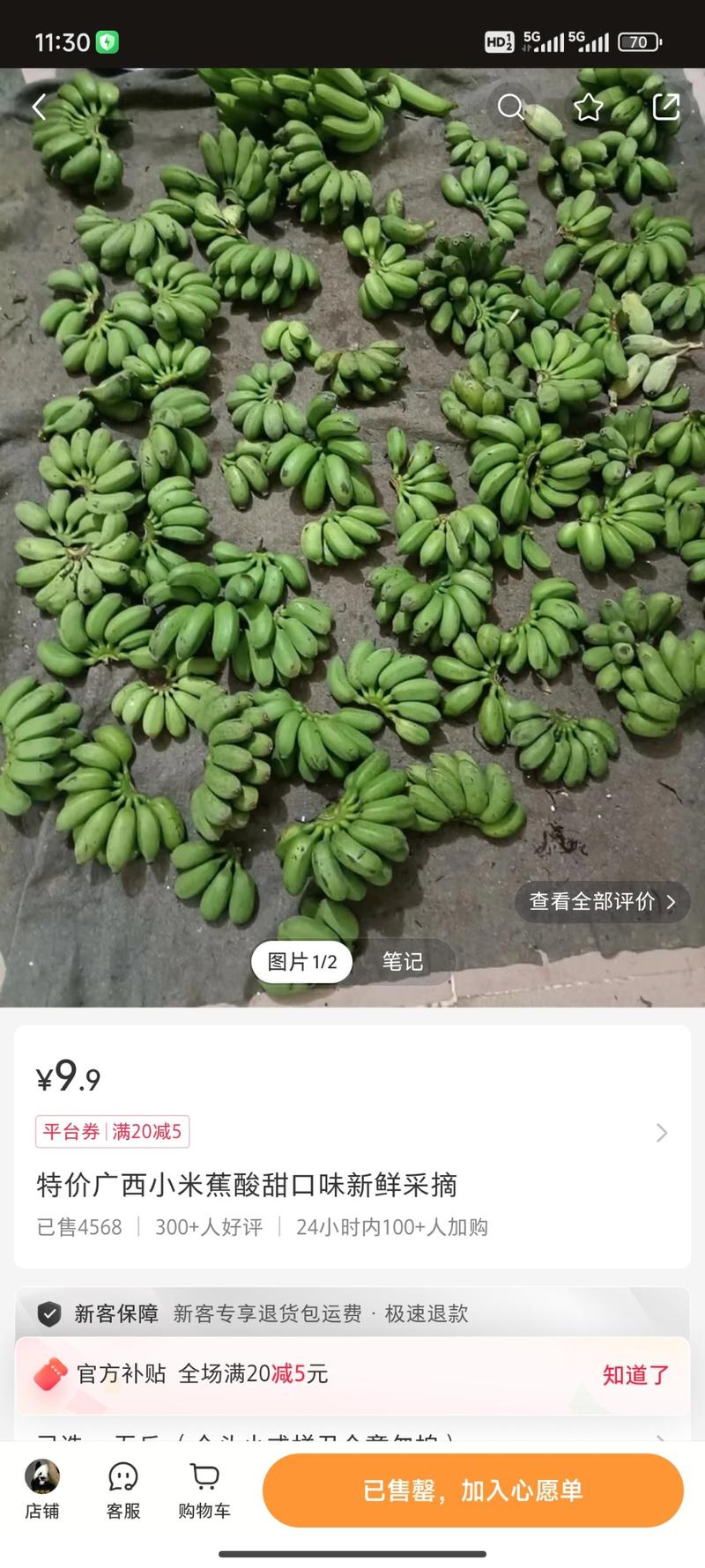This screenshot has height=1568, width=705.
Task: Favorite the item with the star icon
Action: pyautogui.click(x=588, y=107)
